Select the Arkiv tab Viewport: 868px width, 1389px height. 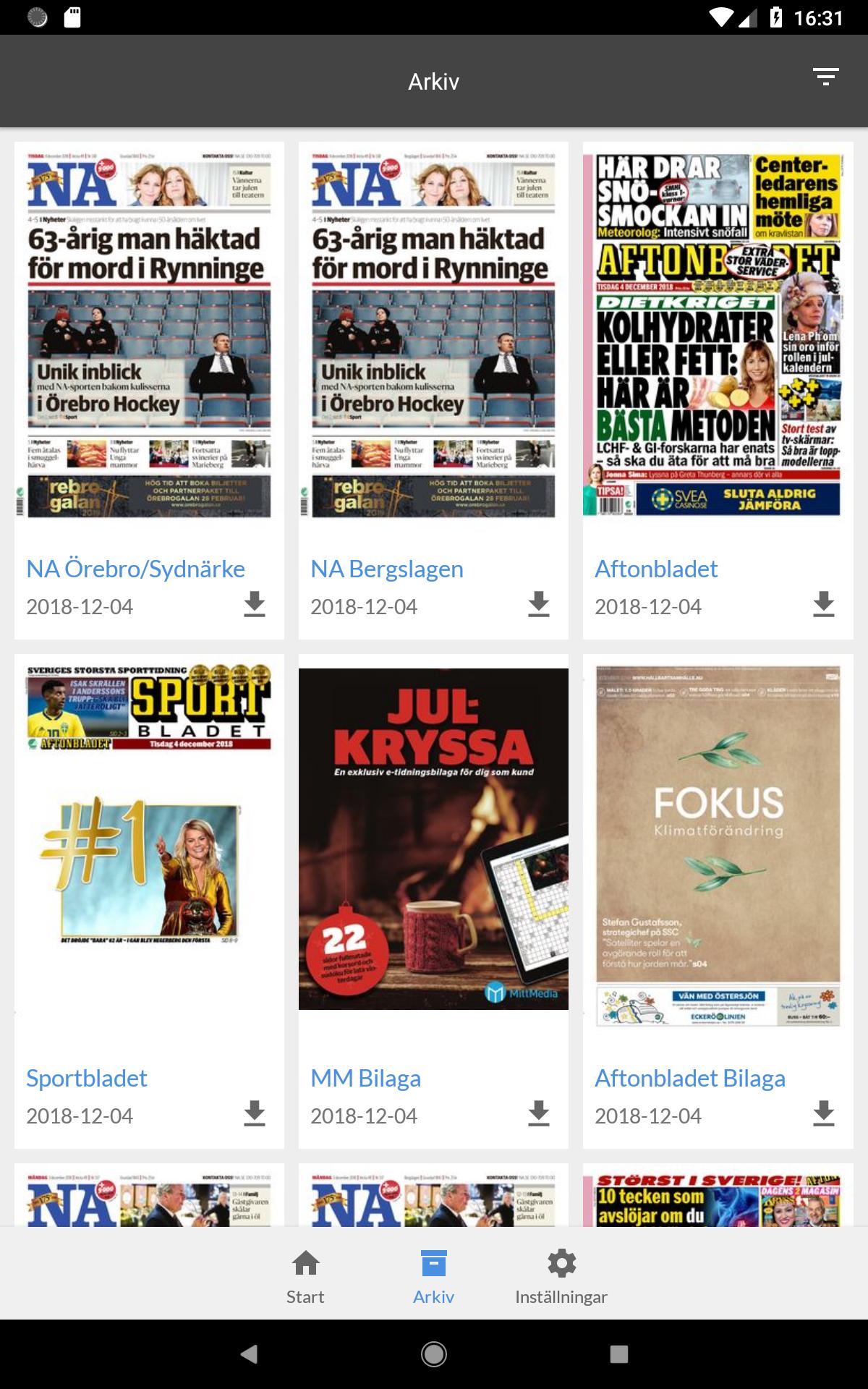point(433,1277)
